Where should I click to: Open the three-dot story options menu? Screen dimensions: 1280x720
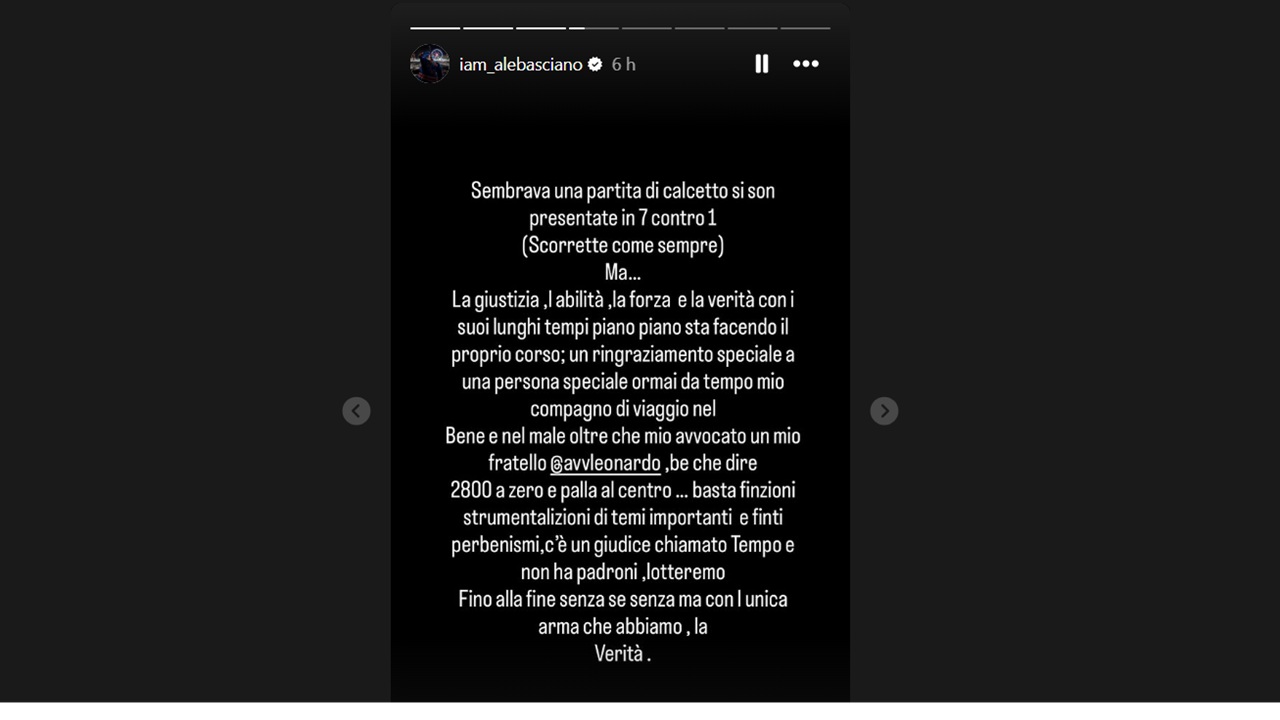805,64
